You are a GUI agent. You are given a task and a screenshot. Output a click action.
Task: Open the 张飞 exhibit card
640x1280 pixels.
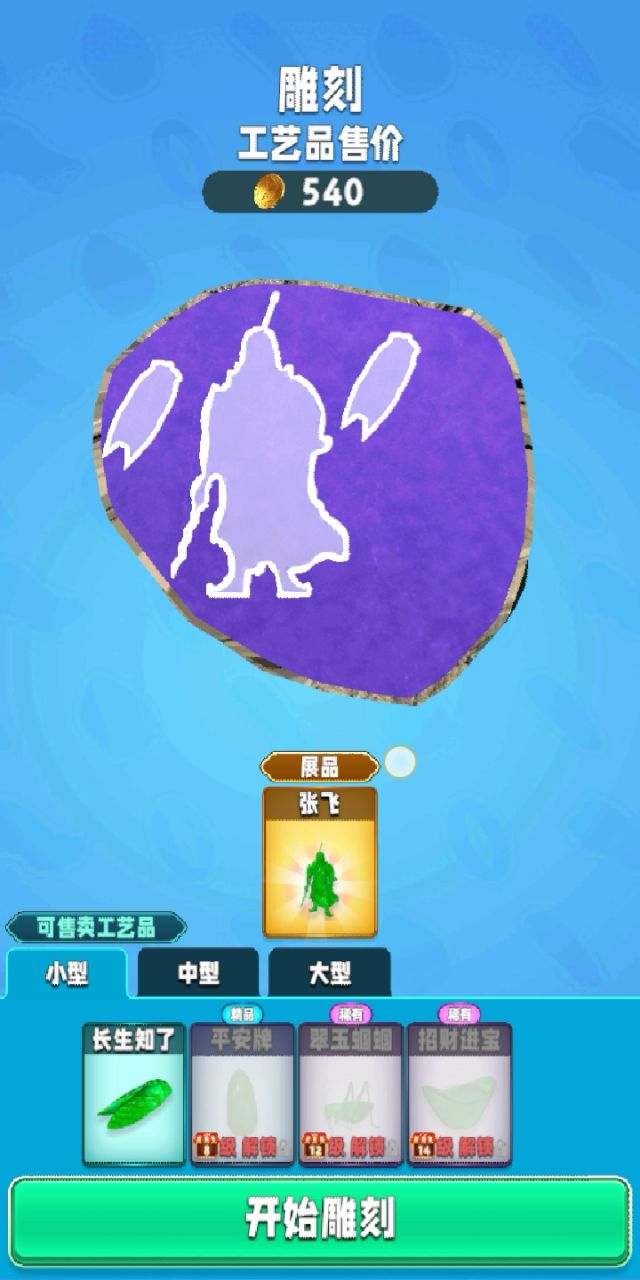[320, 862]
